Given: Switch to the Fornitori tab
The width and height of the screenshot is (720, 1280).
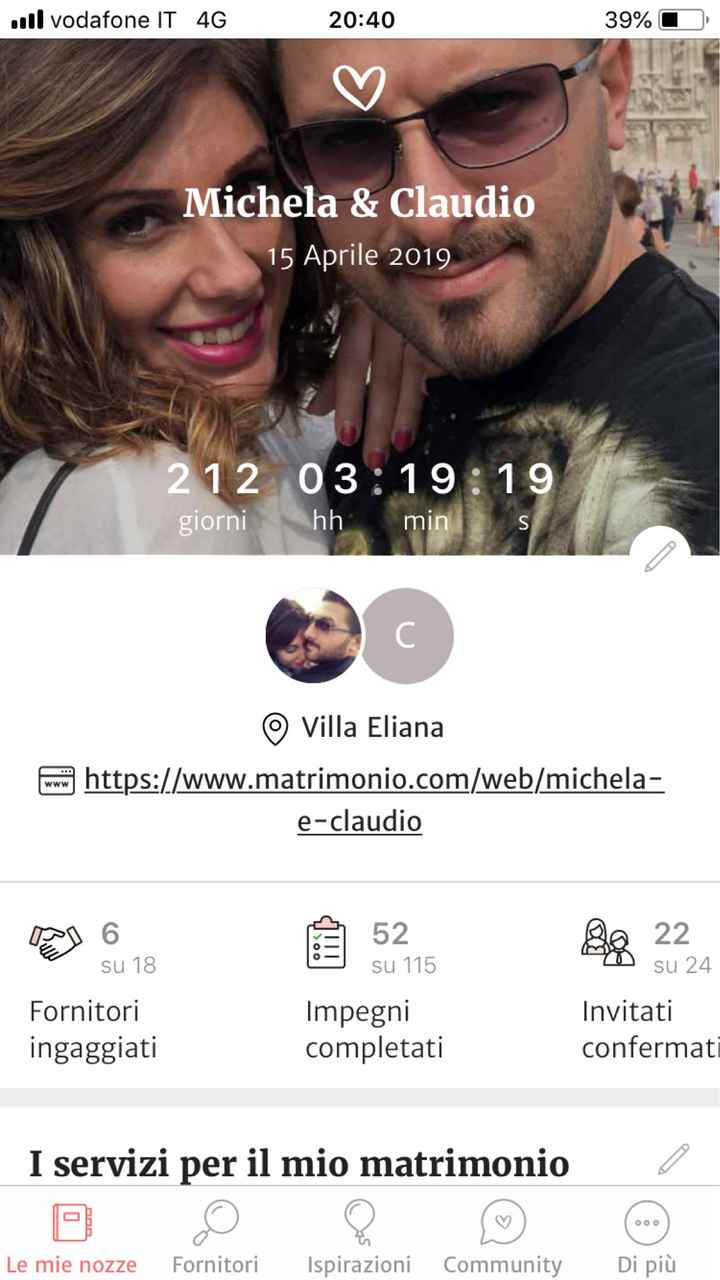Looking at the screenshot, I should click(215, 1235).
